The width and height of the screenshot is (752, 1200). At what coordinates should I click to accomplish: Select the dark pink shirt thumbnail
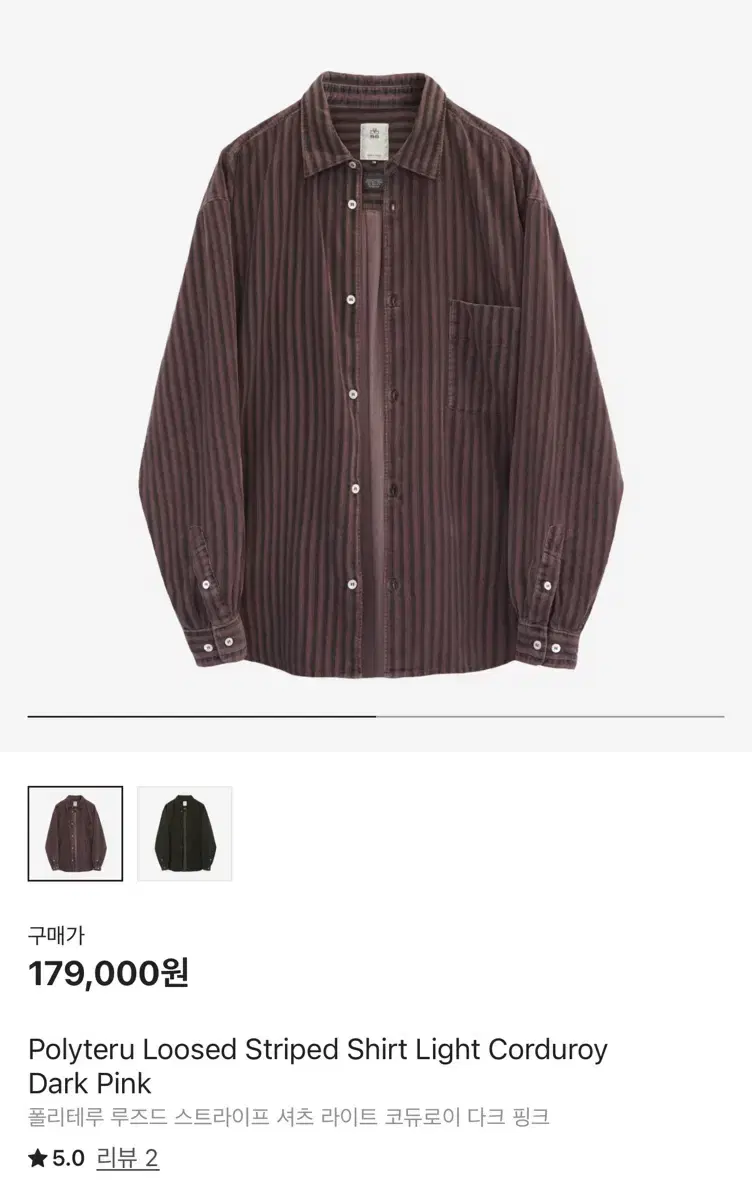pos(75,833)
